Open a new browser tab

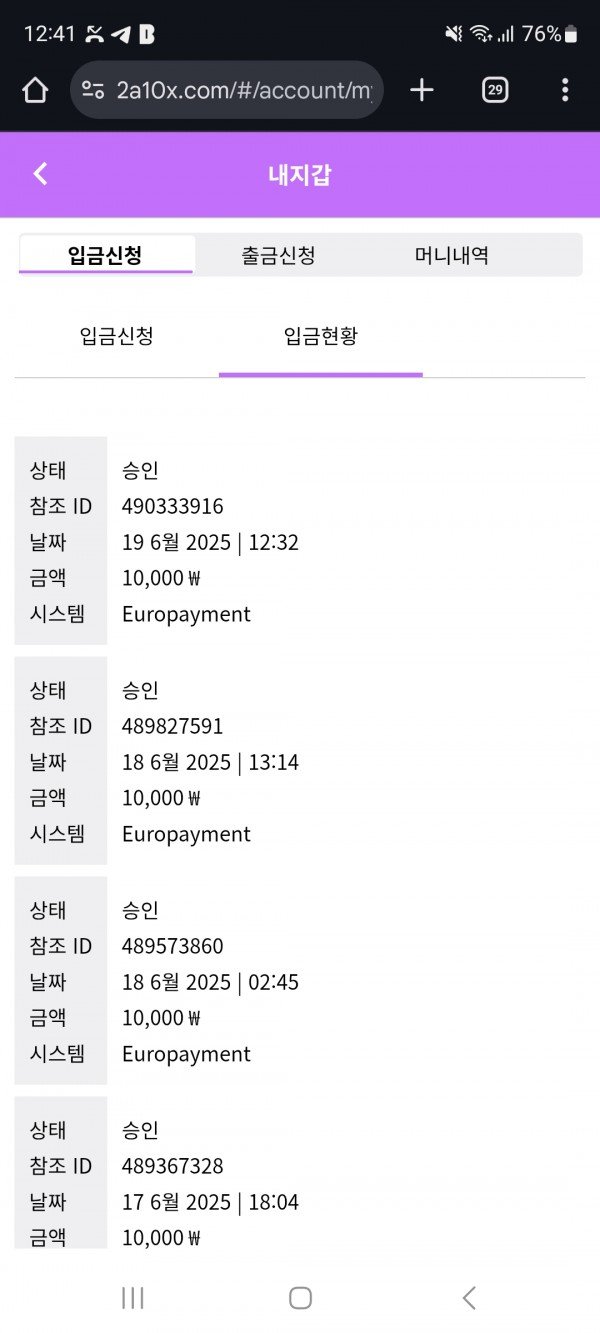click(x=422, y=91)
